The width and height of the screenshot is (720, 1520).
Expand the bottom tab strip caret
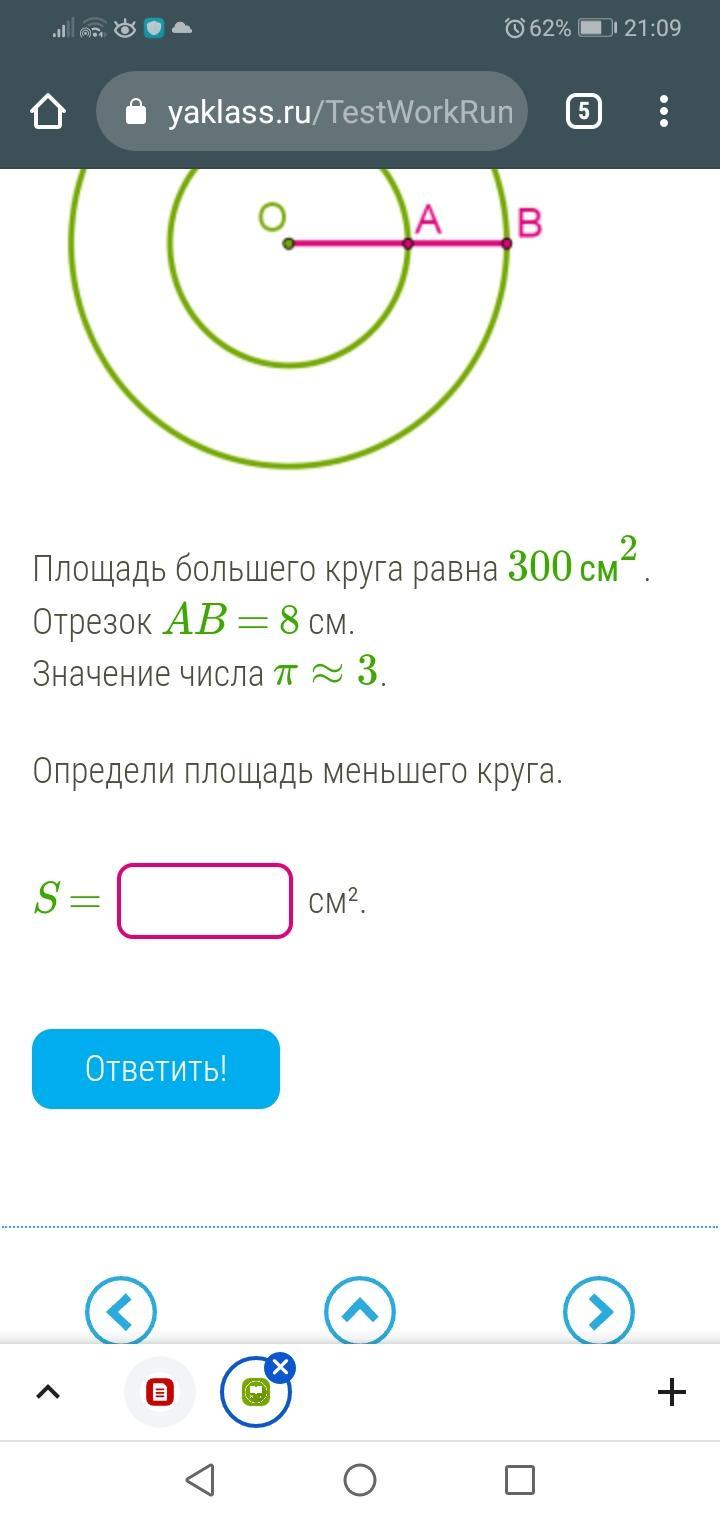tap(48, 1392)
